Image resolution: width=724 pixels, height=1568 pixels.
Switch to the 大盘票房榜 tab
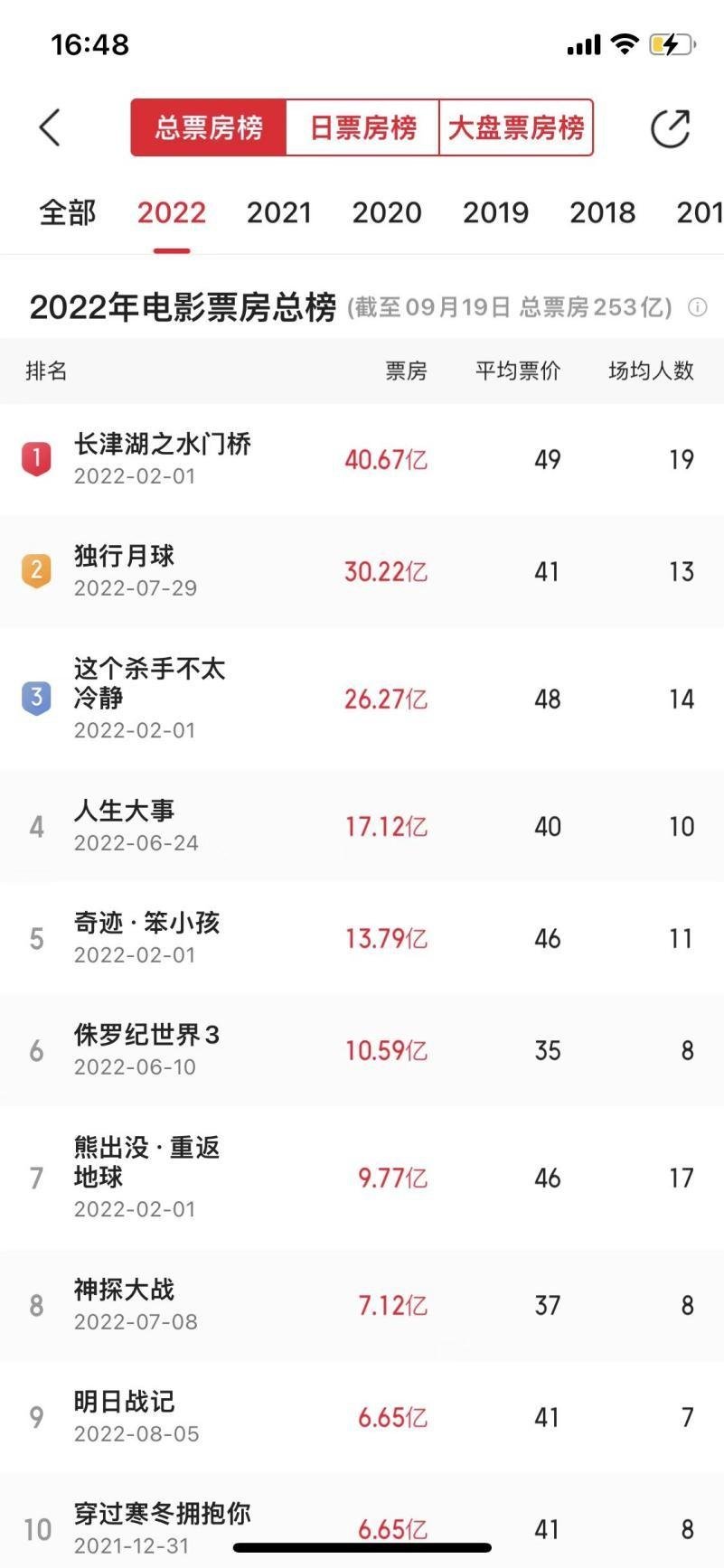click(x=516, y=127)
